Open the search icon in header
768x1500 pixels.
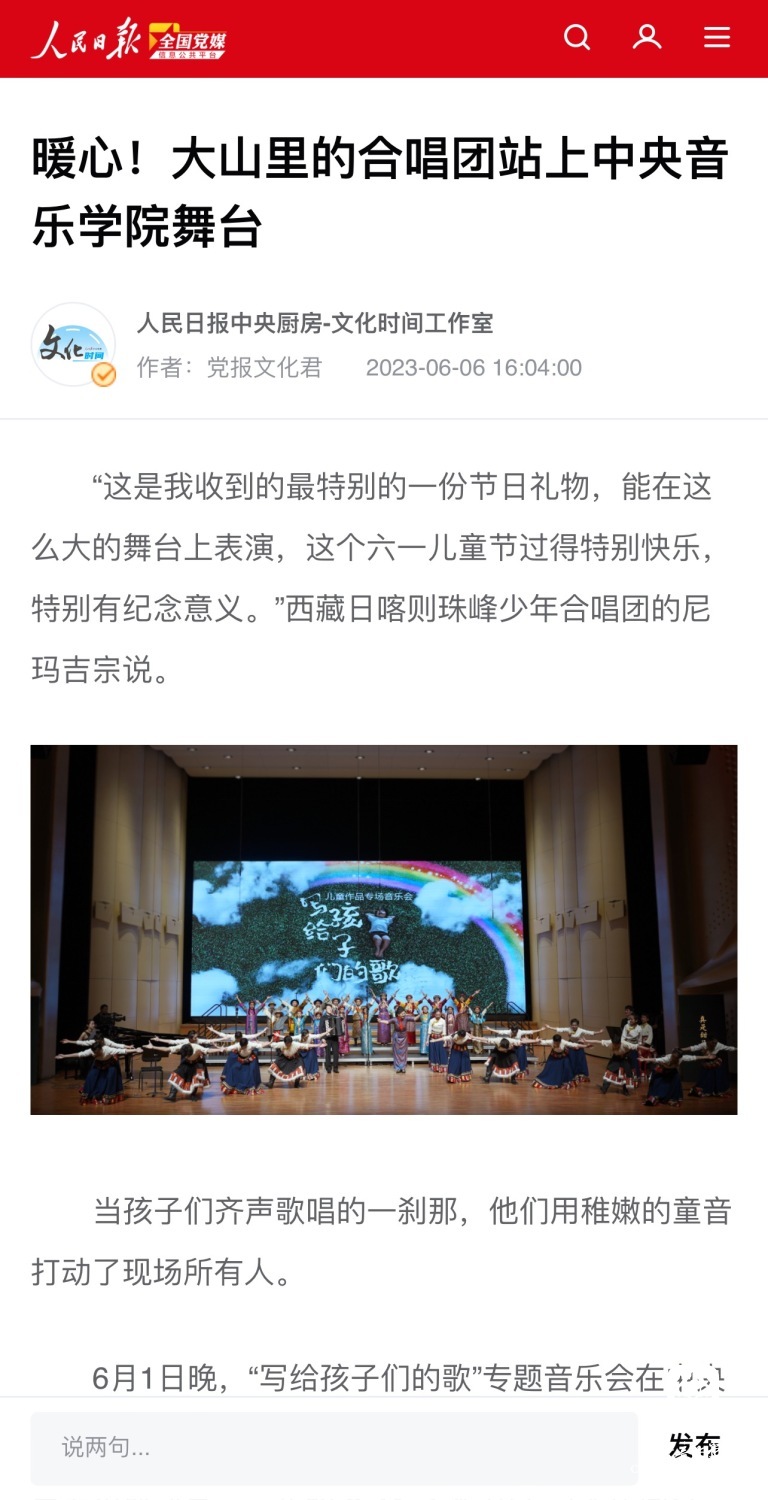(577, 38)
